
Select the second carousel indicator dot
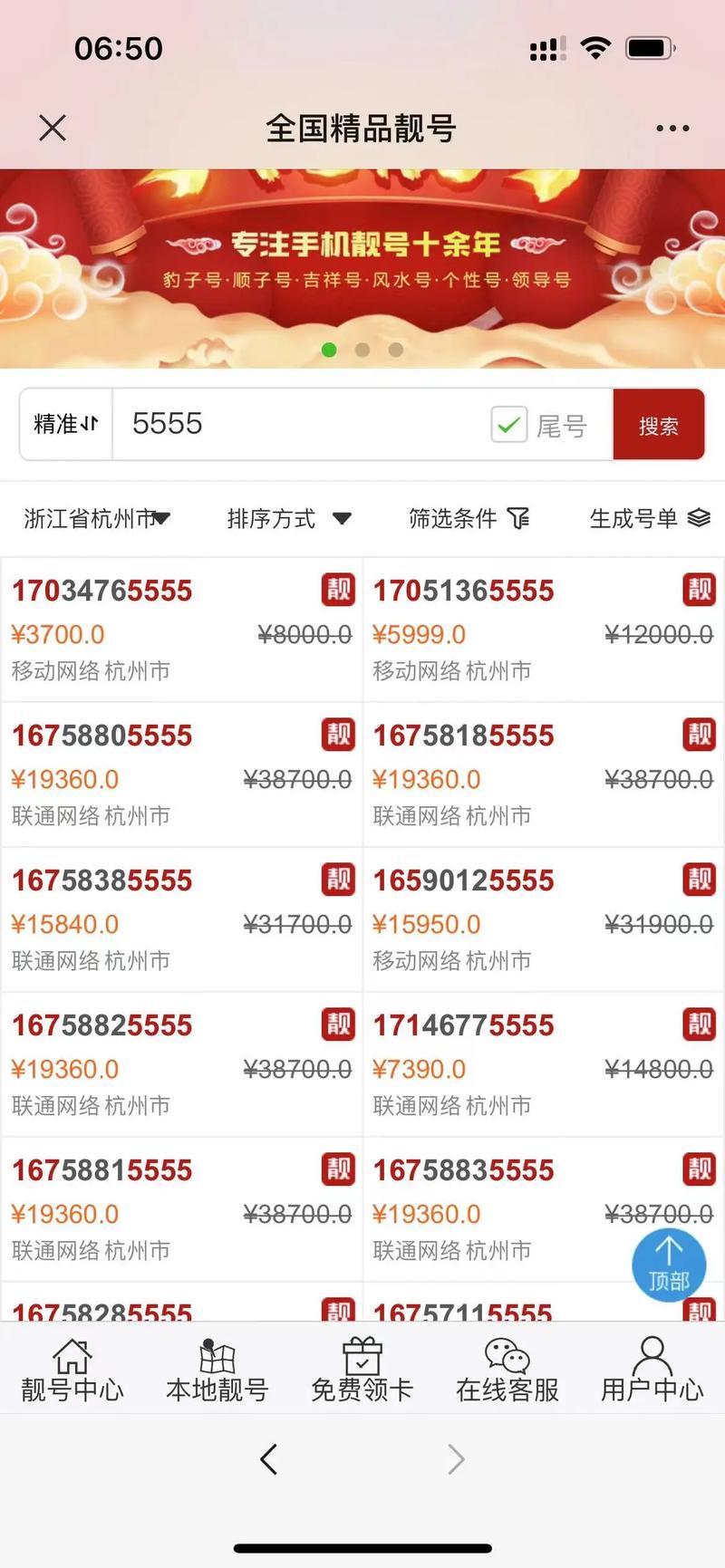click(362, 349)
